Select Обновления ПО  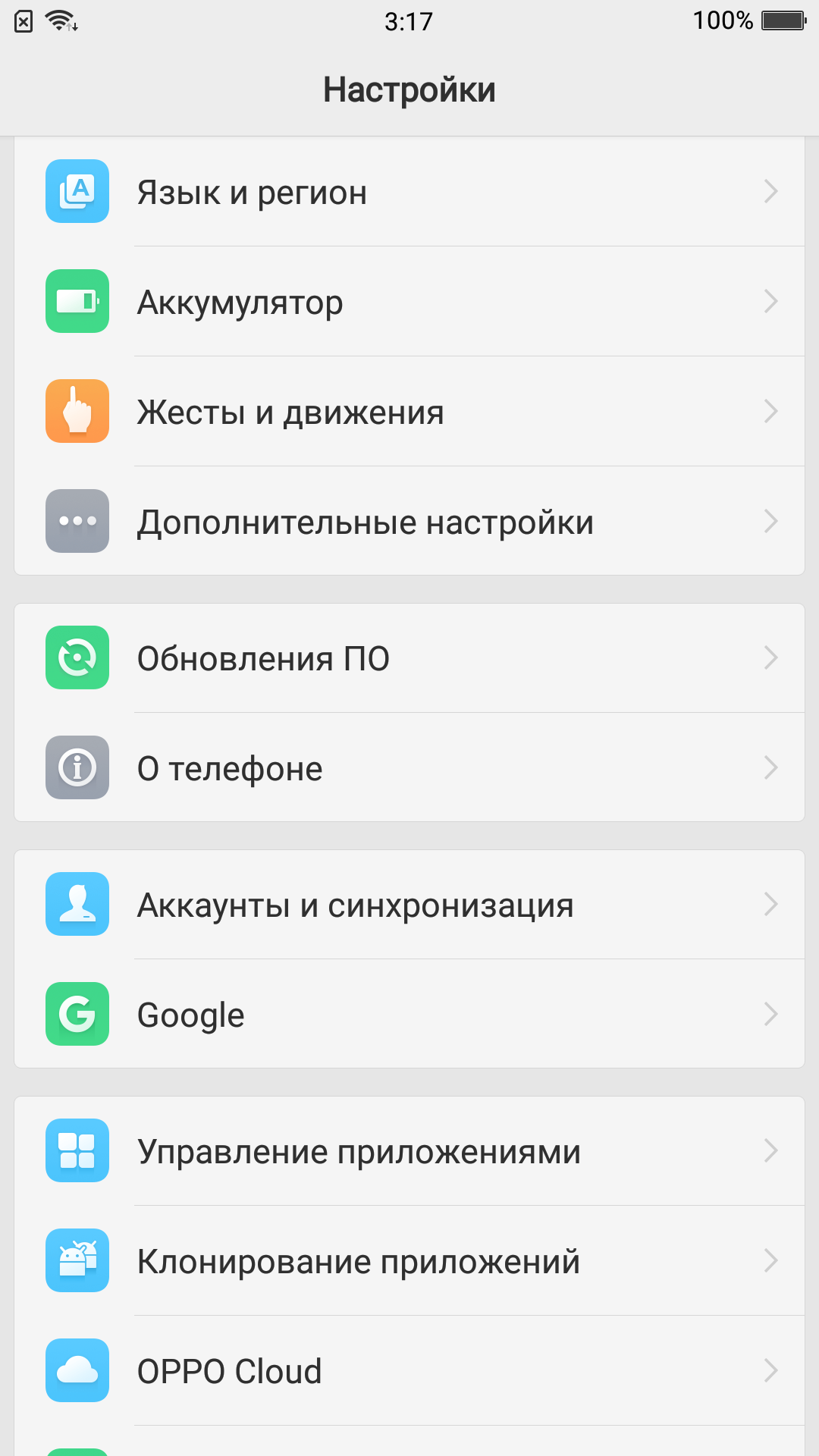pyautogui.click(x=409, y=658)
